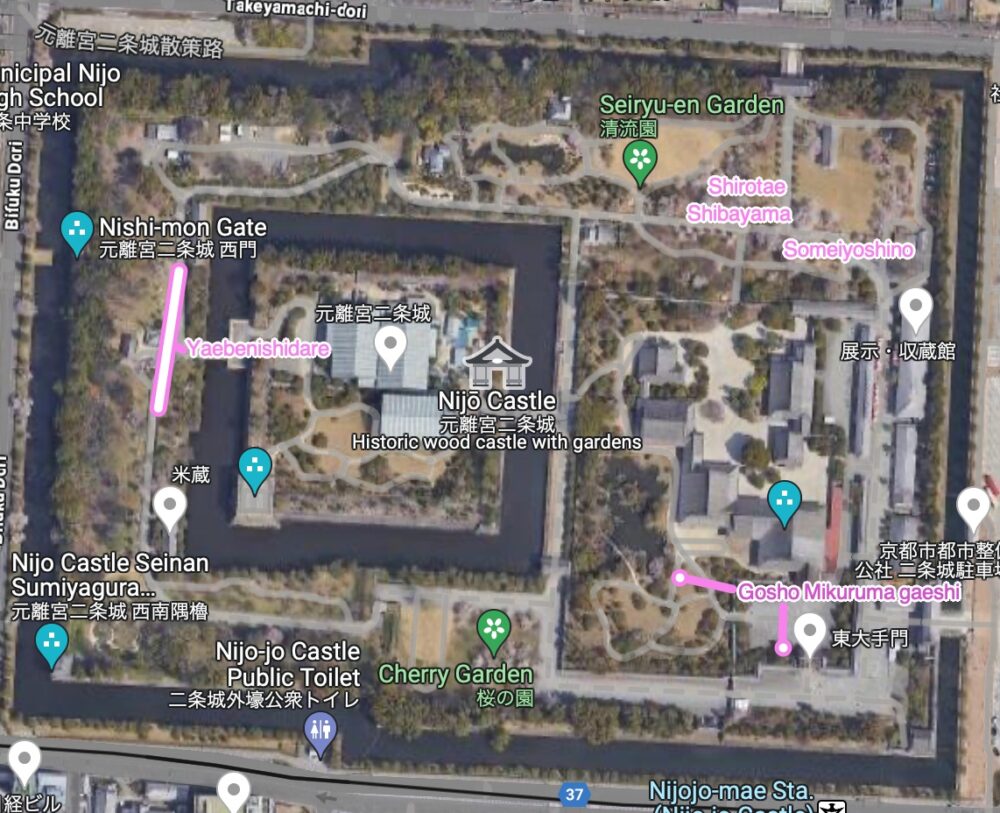Open the Cherry Garden green pin

pyautogui.click(x=492, y=631)
